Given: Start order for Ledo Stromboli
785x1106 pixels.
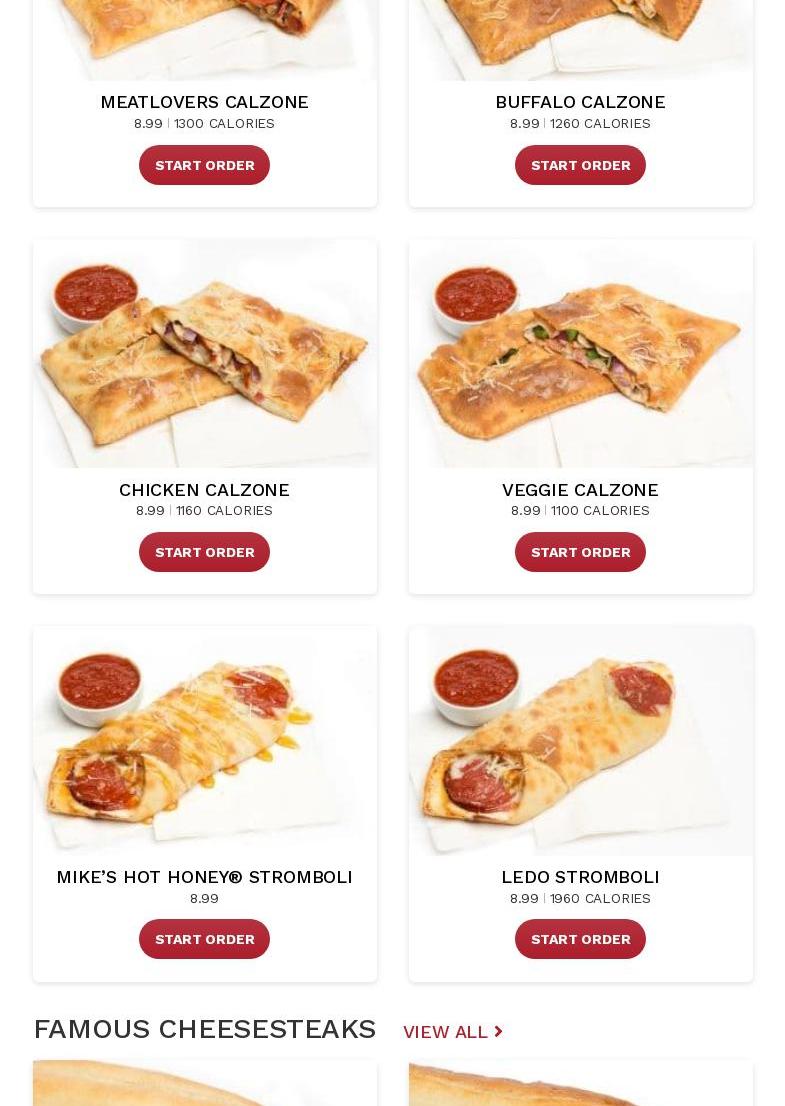Looking at the screenshot, I should 580,939.
